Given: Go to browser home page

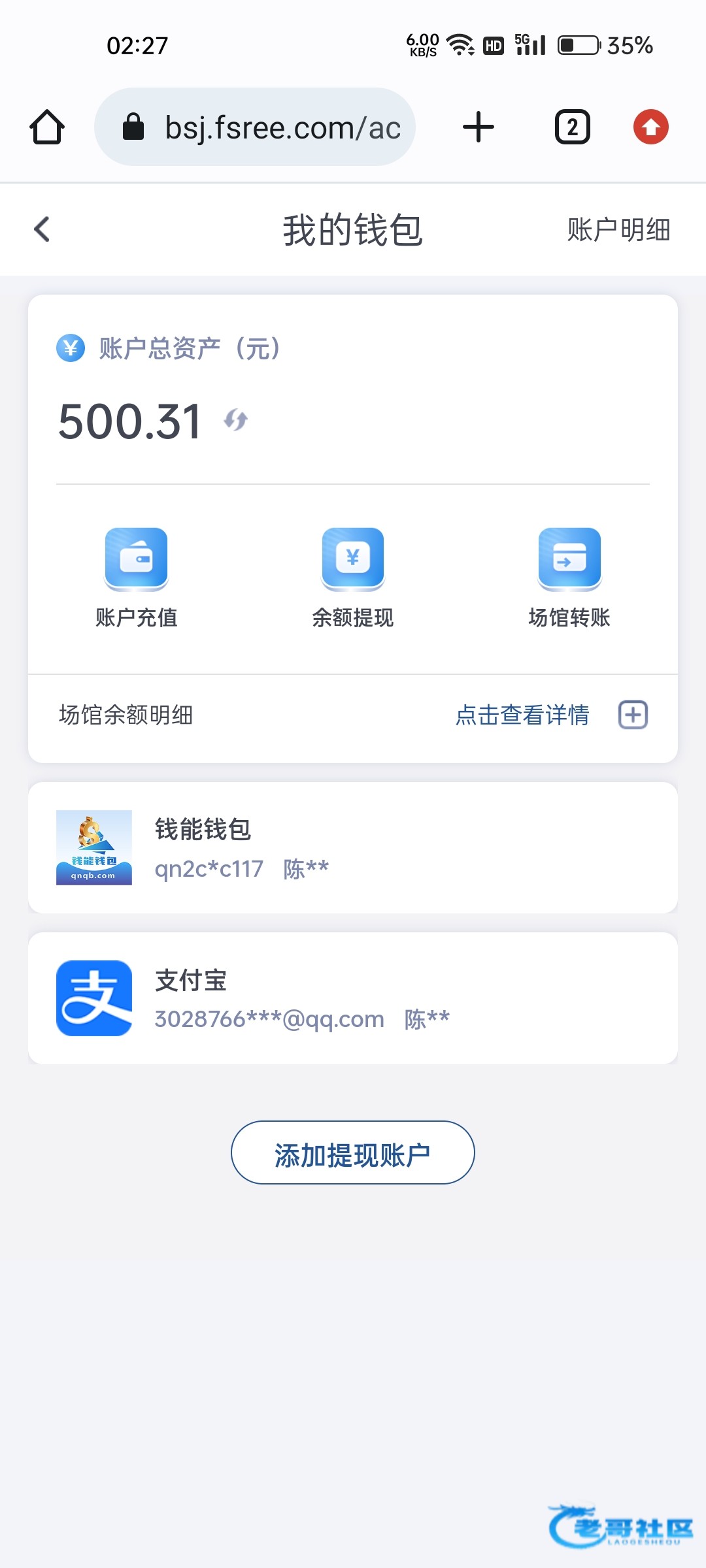Looking at the screenshot, I should pos(47,127).
